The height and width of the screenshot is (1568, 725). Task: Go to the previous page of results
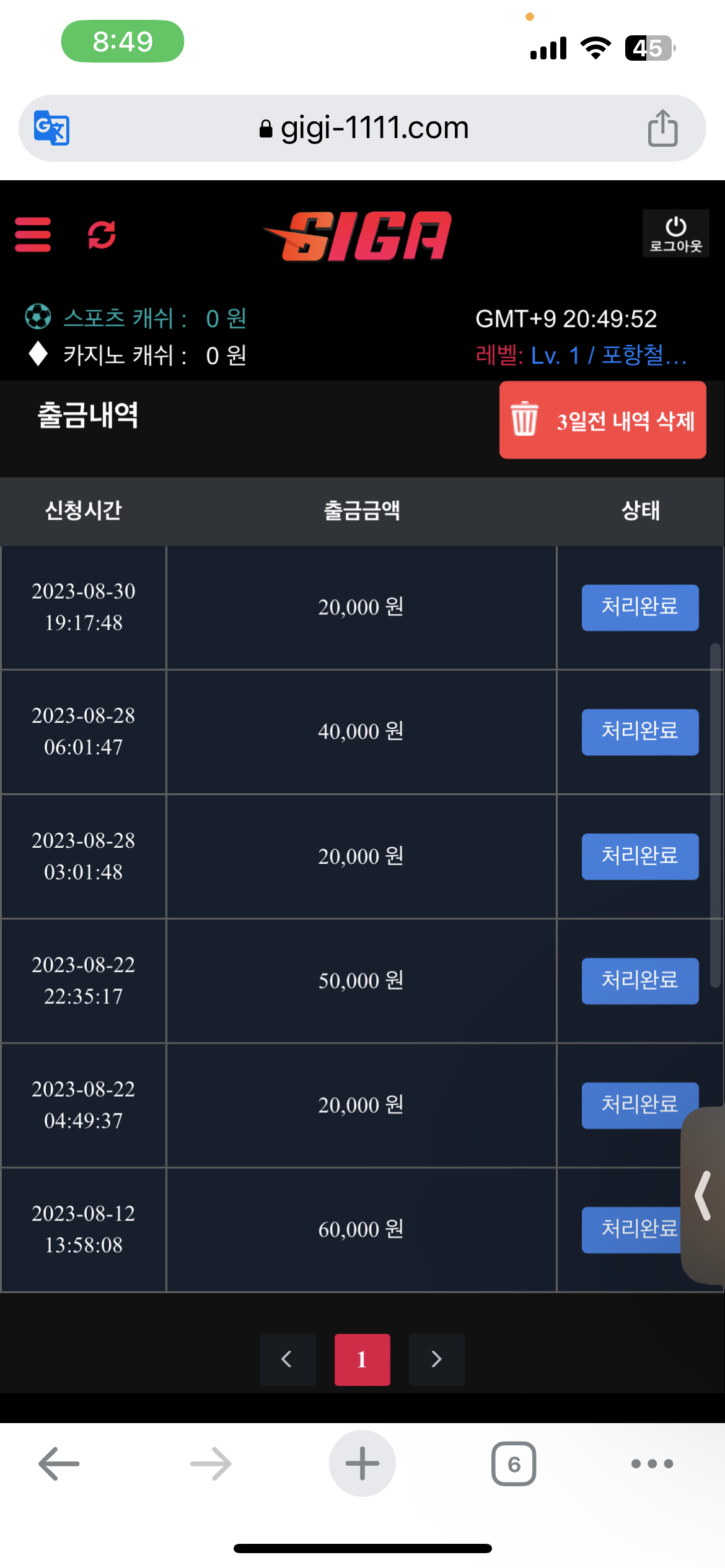(x=288, y=1359)
